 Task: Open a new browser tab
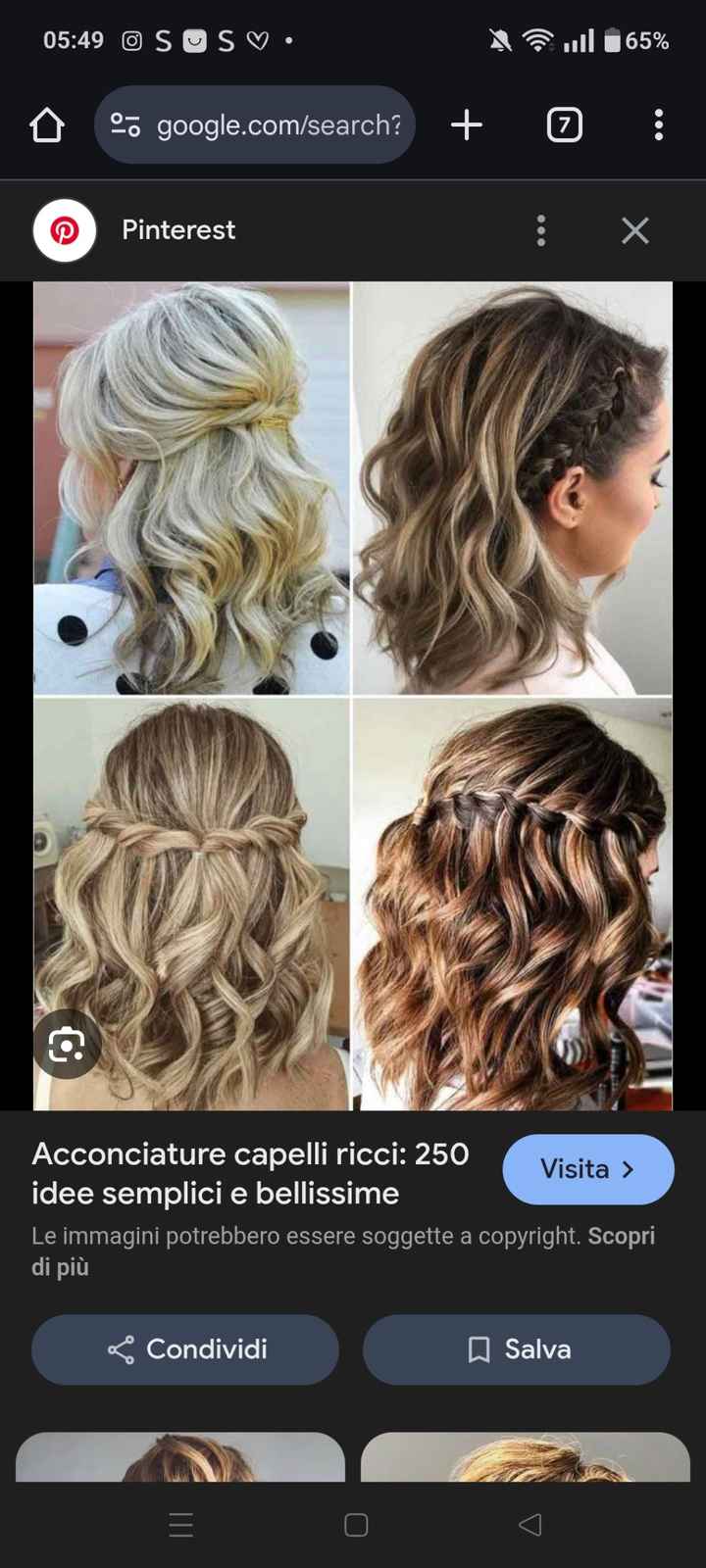[467, 125]
